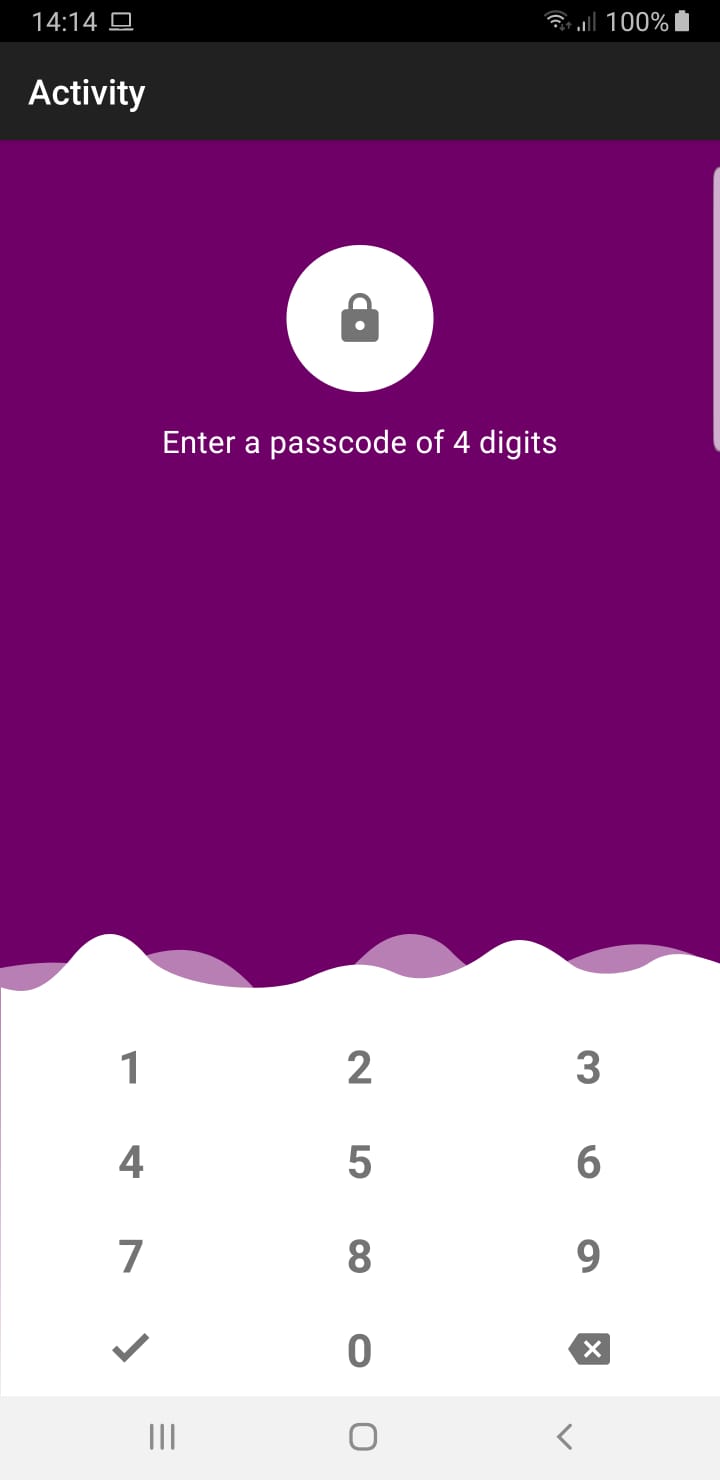Open the recent apps view

click(161, 1437)
